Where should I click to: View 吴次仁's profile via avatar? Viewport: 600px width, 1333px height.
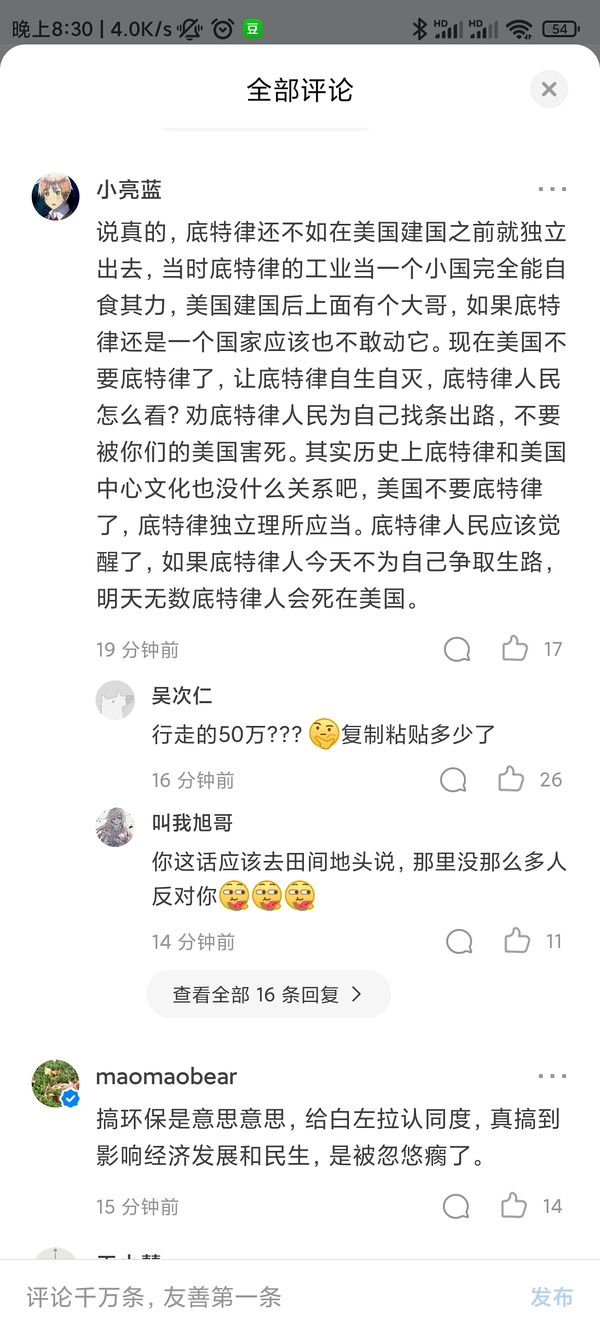point(115,699)
